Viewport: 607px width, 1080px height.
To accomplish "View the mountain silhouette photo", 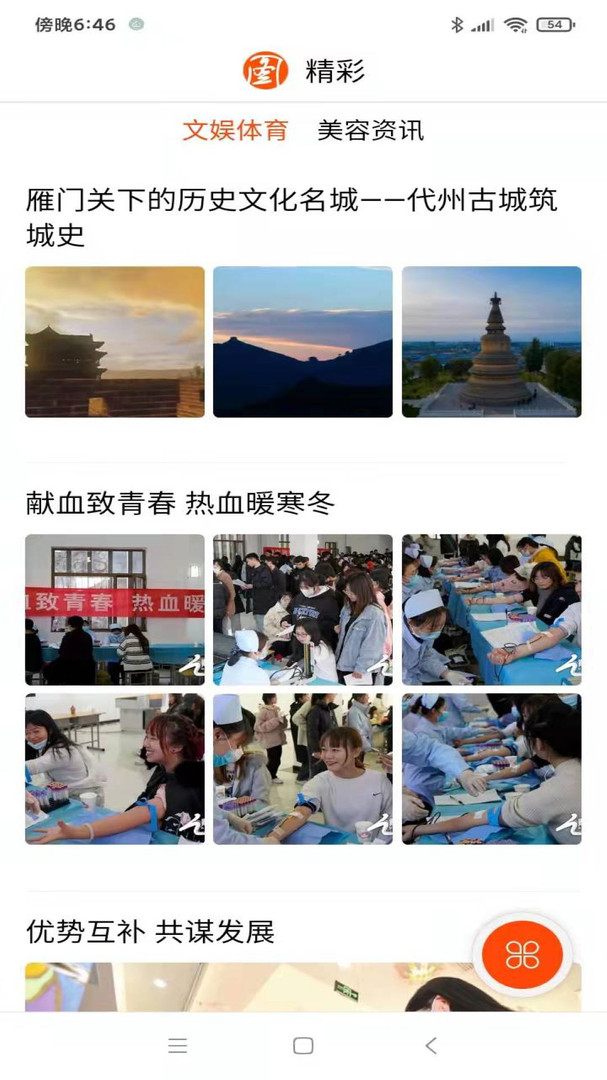I will tap(303, 341).
